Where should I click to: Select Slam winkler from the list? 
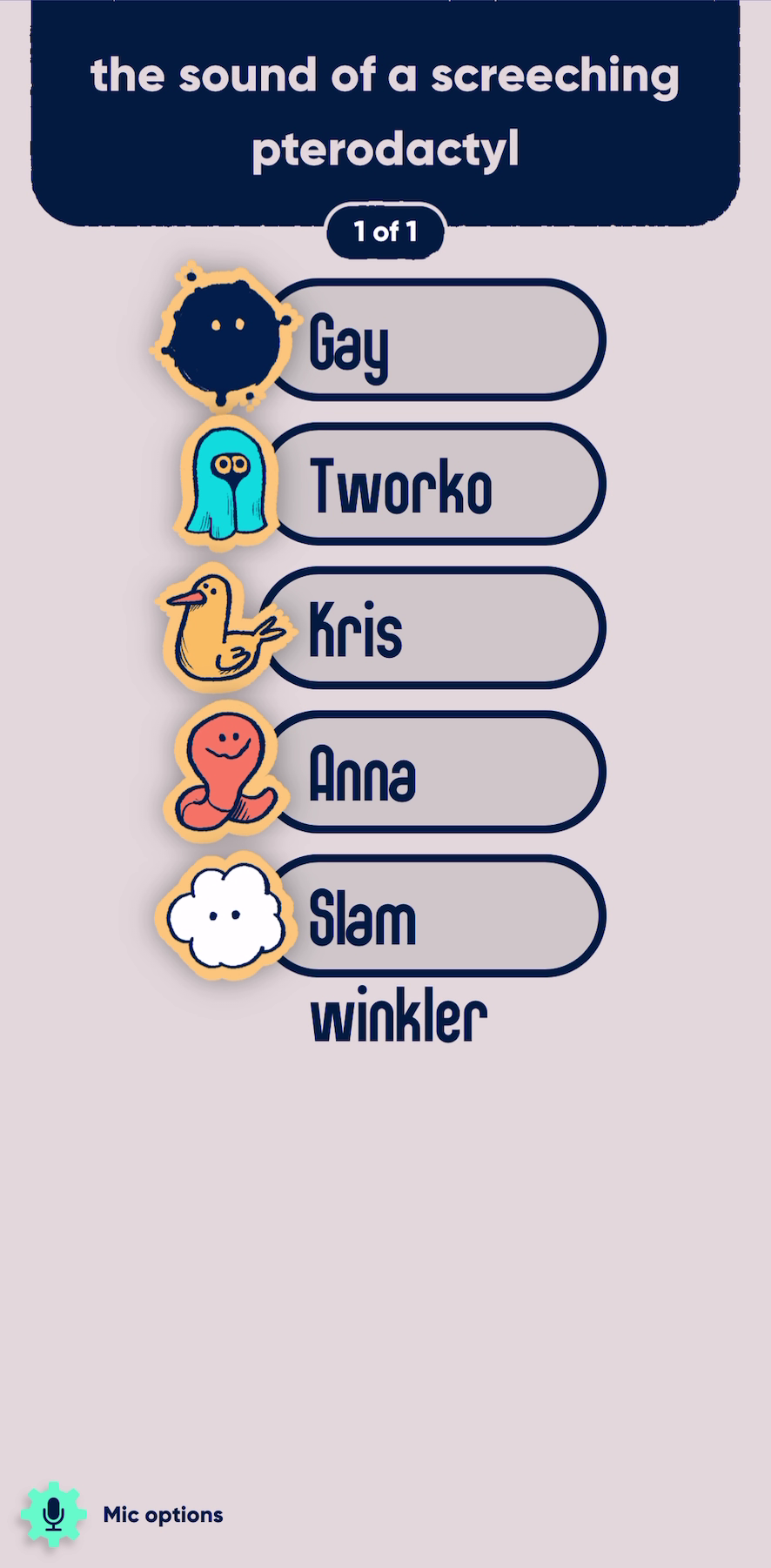point(435,916)
